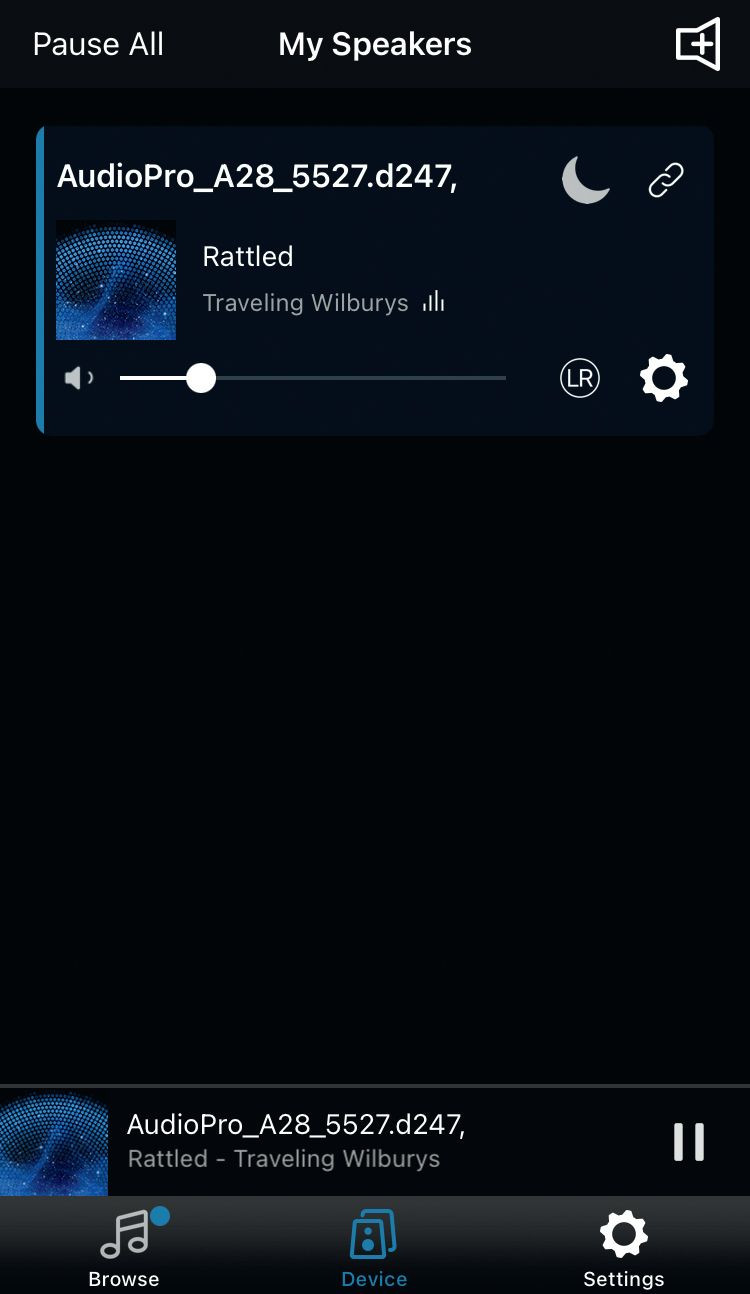Image resolution: width=750 pixels, height=1294 pixels.
Task: Tap Pause All button
Action: pos(98,45)
